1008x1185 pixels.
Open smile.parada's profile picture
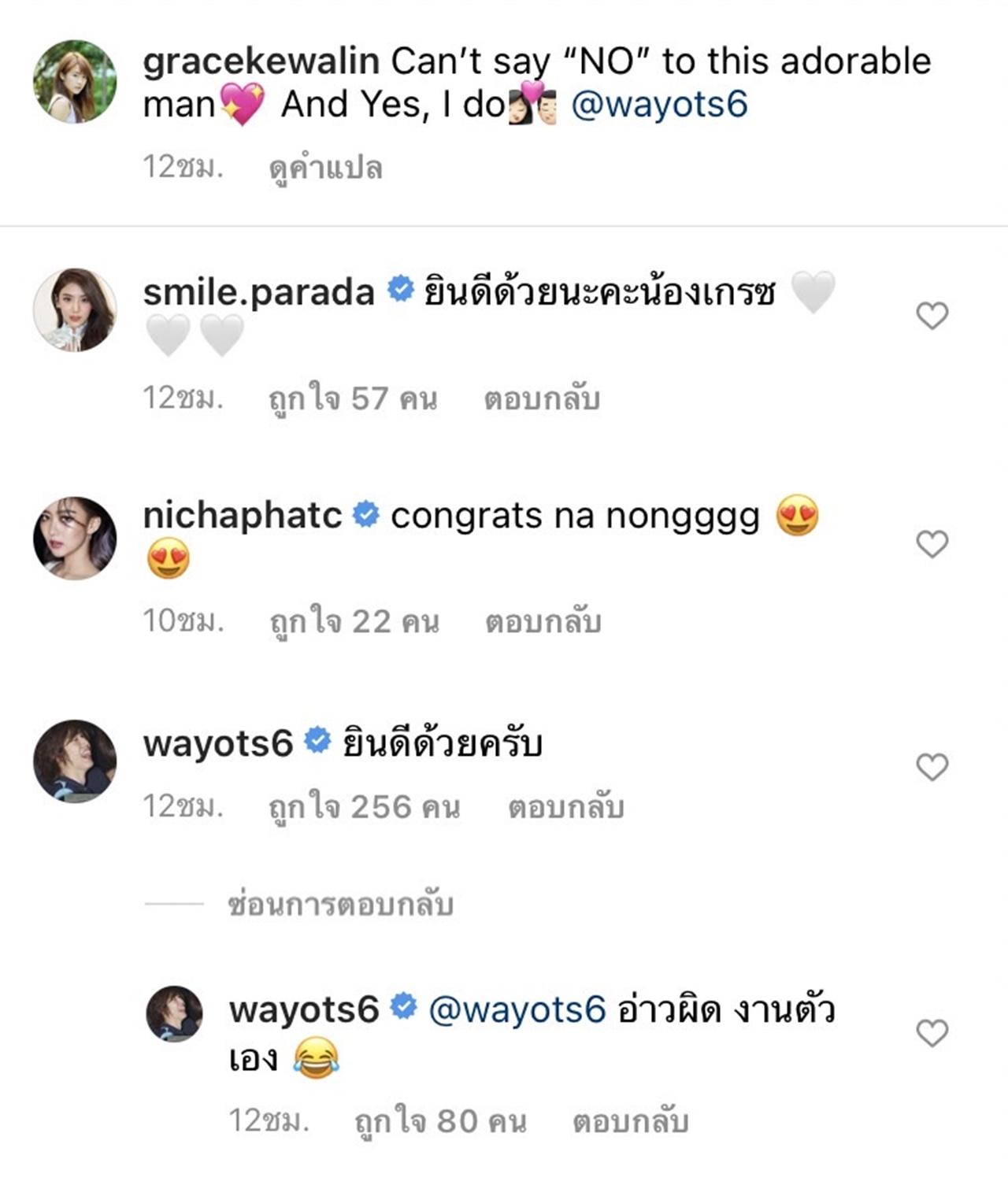75,309
